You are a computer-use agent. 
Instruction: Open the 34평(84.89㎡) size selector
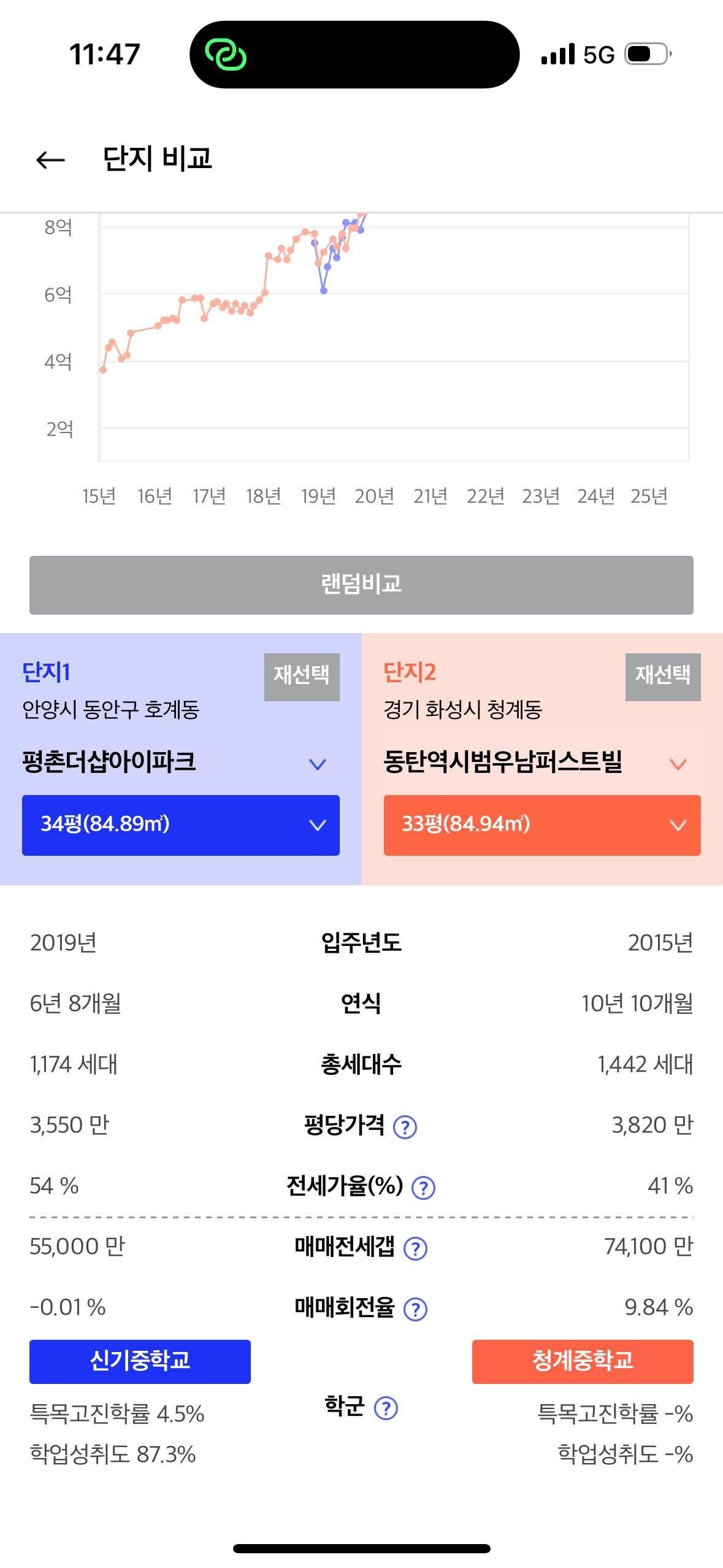[181, 826]
